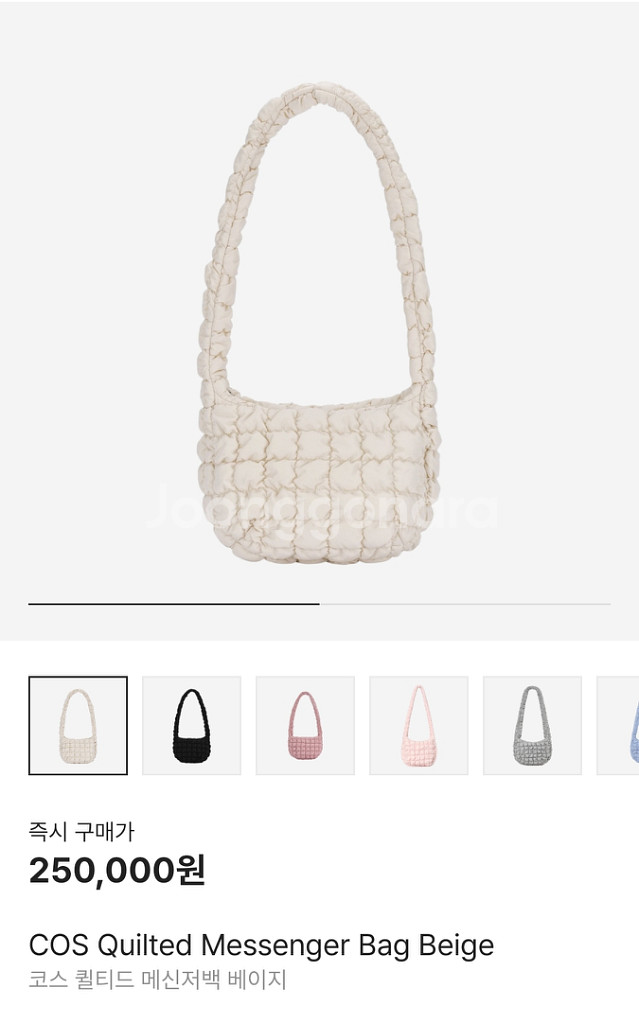The width and height of the screenshot is (639, 1024).
Task: Select the grey bag thumbnail
Action: point(532,725)
